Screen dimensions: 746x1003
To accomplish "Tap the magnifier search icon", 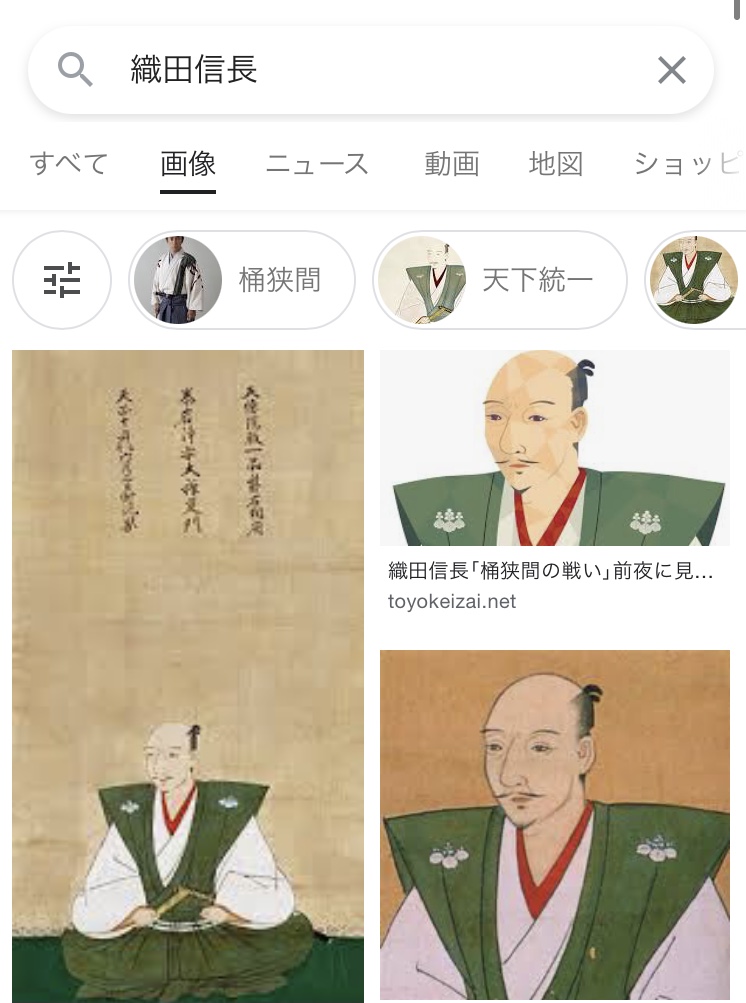I will point(75,70).
